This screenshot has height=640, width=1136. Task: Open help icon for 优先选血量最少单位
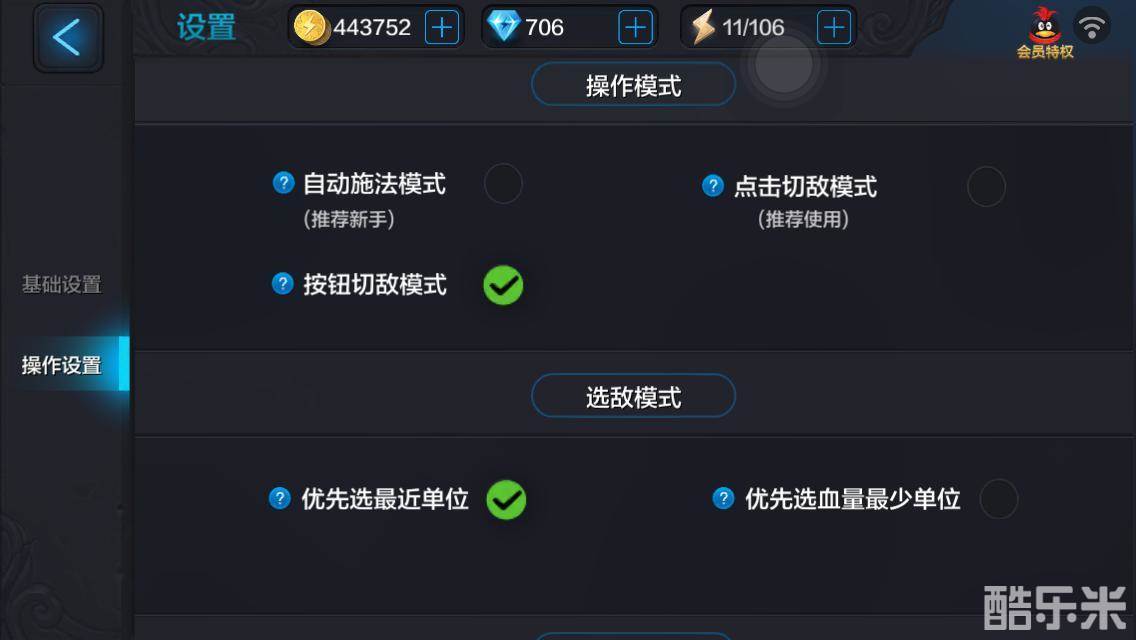723,498
